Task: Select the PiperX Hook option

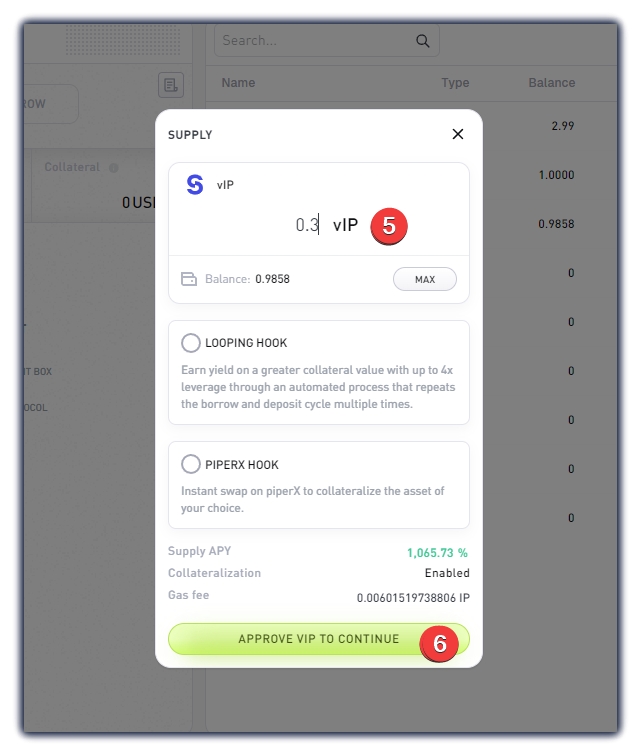Action: click(x=190, y=464)
